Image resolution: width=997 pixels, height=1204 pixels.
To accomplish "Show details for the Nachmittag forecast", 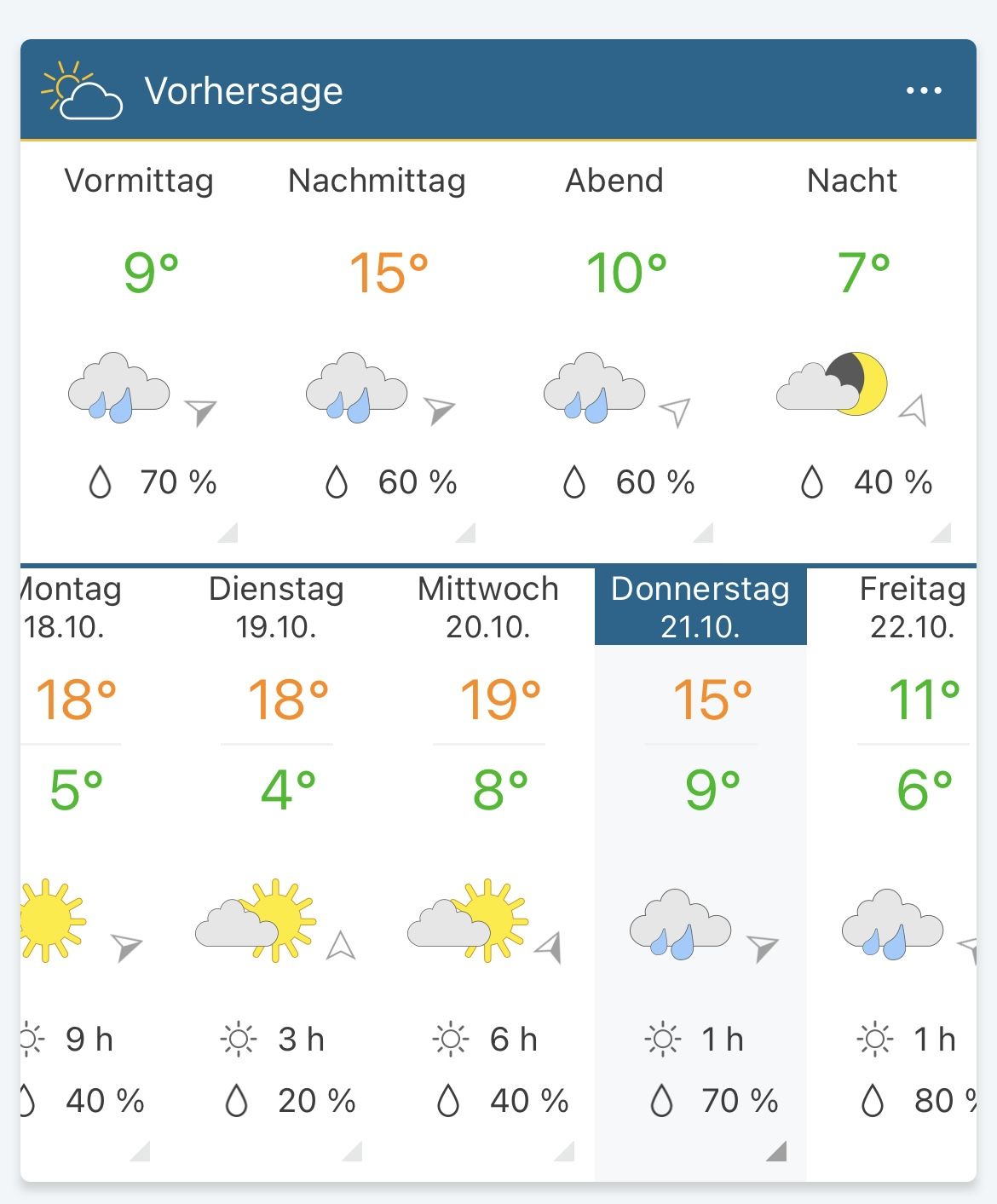I will point(465,533).
